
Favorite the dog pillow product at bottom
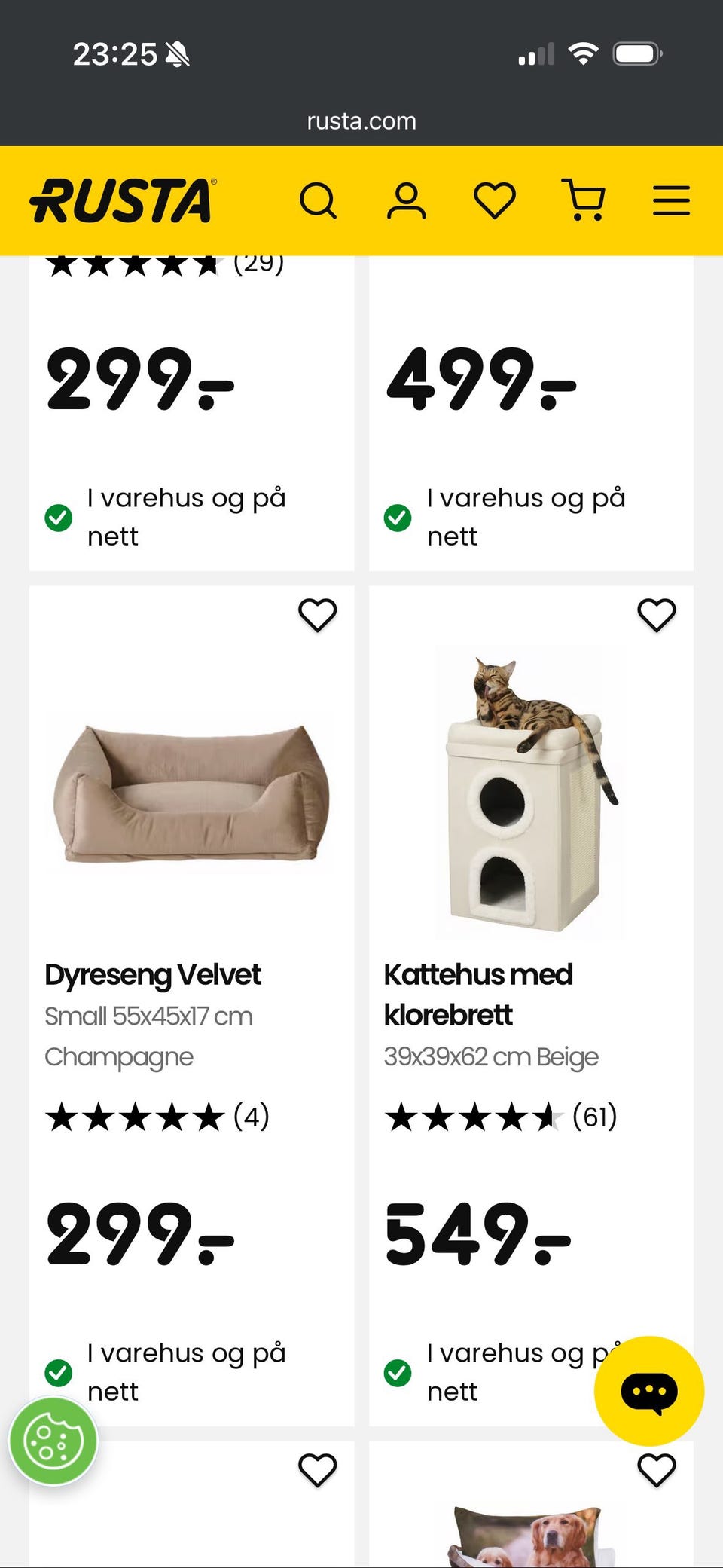point(655,1472)
